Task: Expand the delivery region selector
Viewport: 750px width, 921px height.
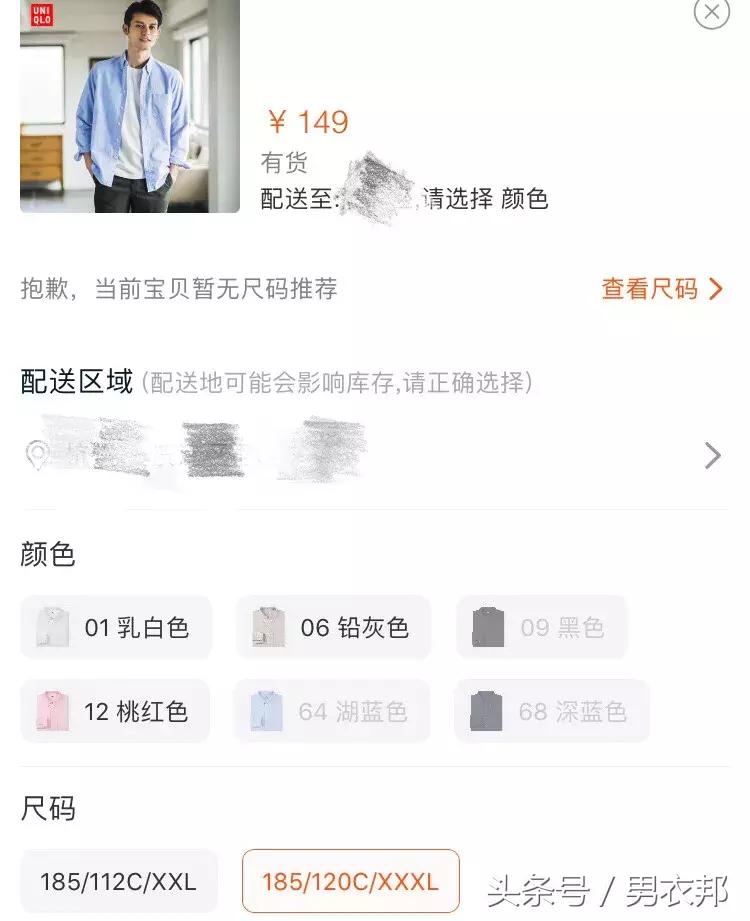Action: coord(375,457)
